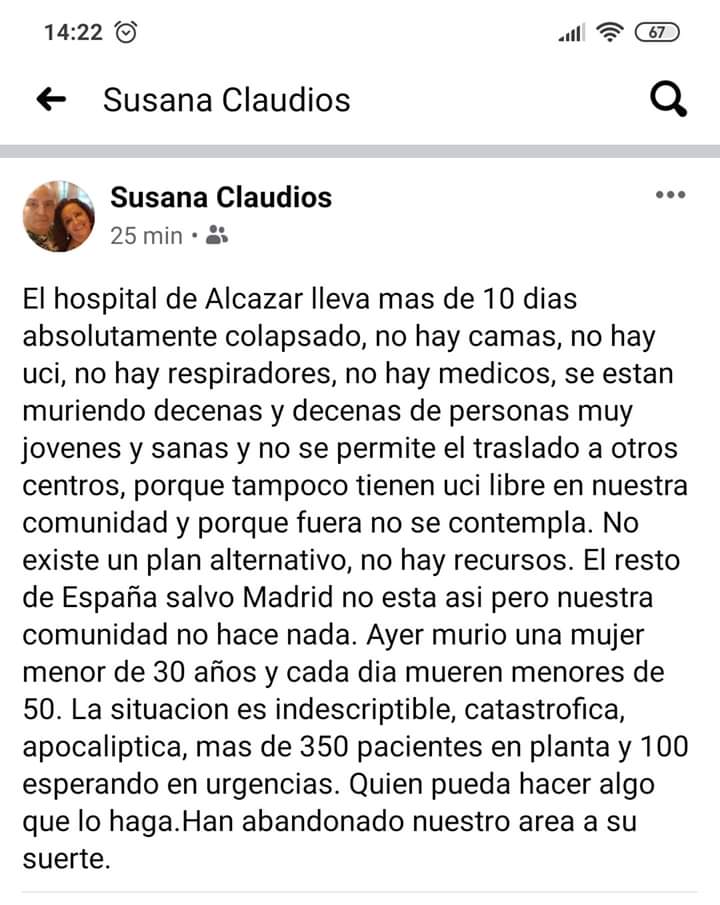This screenshot has width=720, height=905.
Task: Open the search magnifier icon
Action: click(667, 99)
